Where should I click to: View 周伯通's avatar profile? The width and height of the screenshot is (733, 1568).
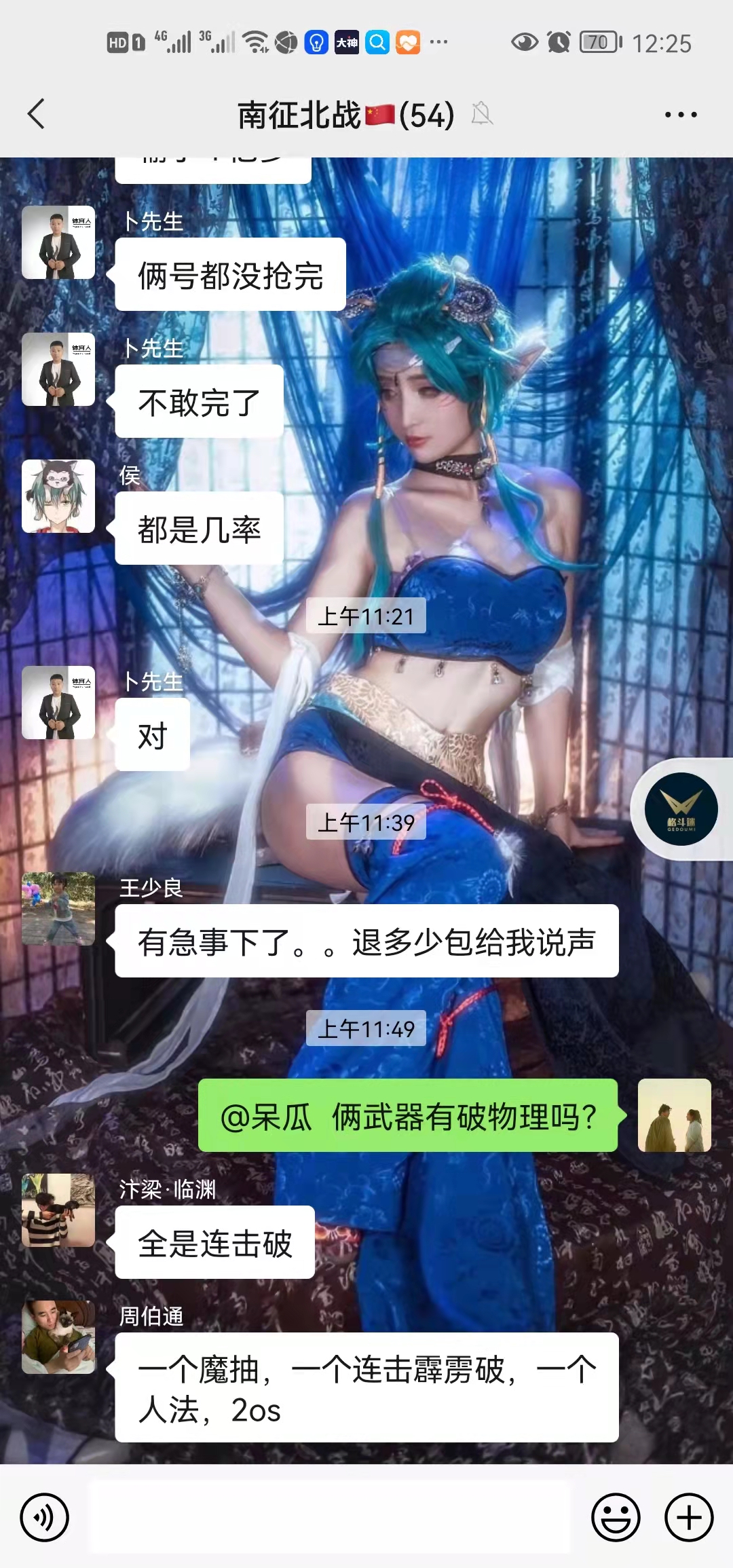point(58,1337)
